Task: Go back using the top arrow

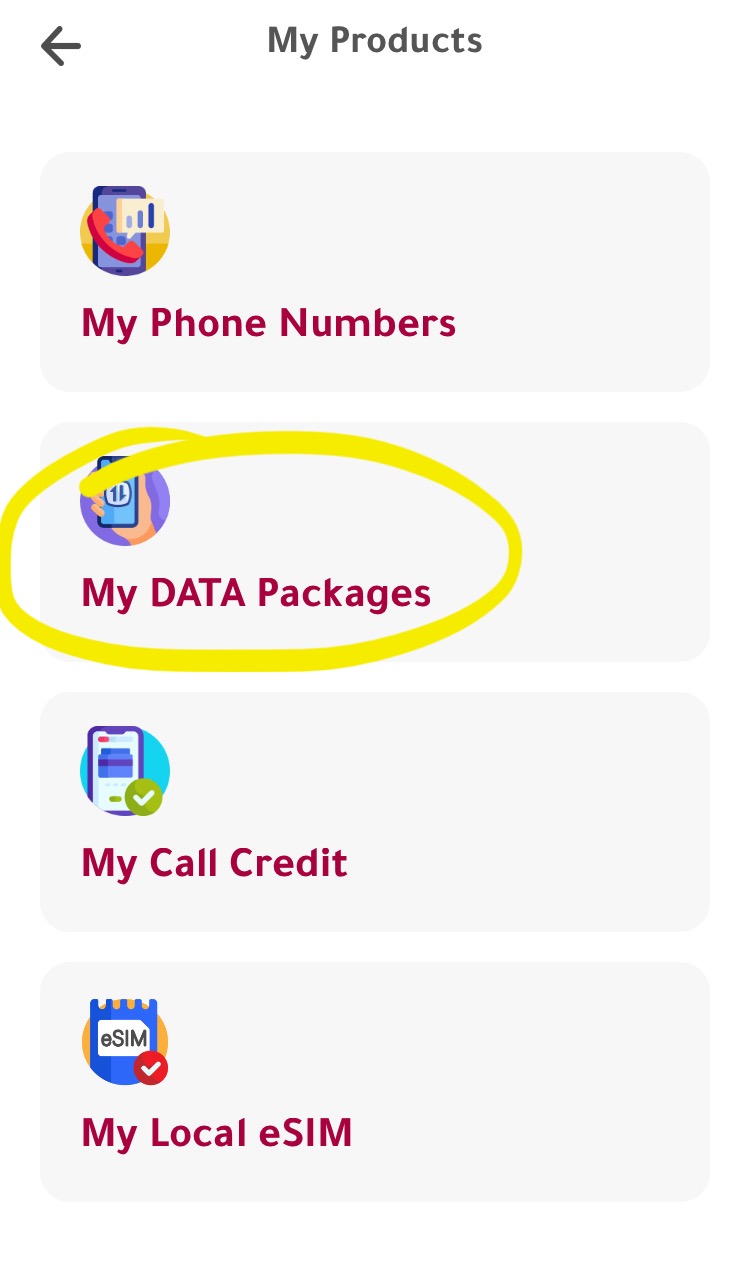Action: click(x=60, y=46)
